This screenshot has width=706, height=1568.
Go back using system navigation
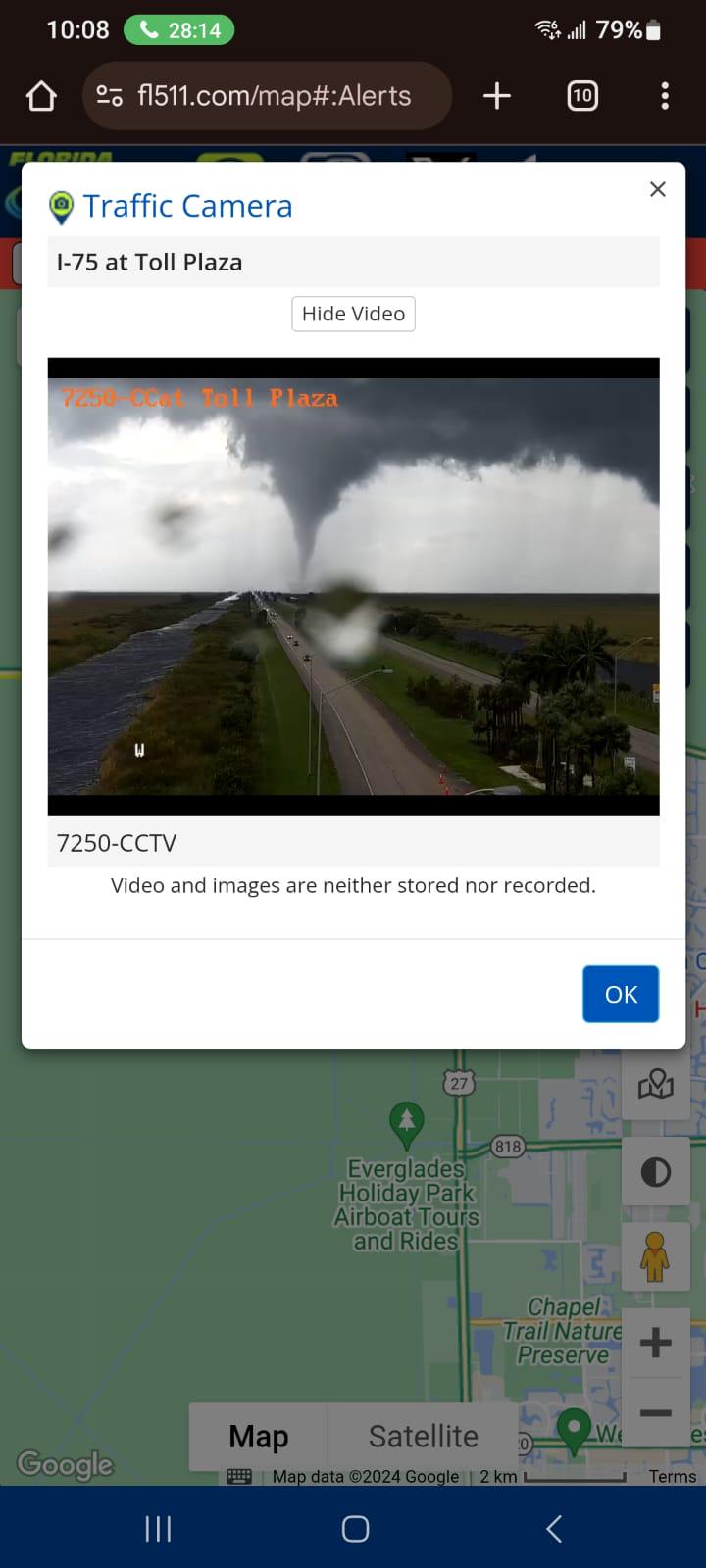coord(553,1529)
